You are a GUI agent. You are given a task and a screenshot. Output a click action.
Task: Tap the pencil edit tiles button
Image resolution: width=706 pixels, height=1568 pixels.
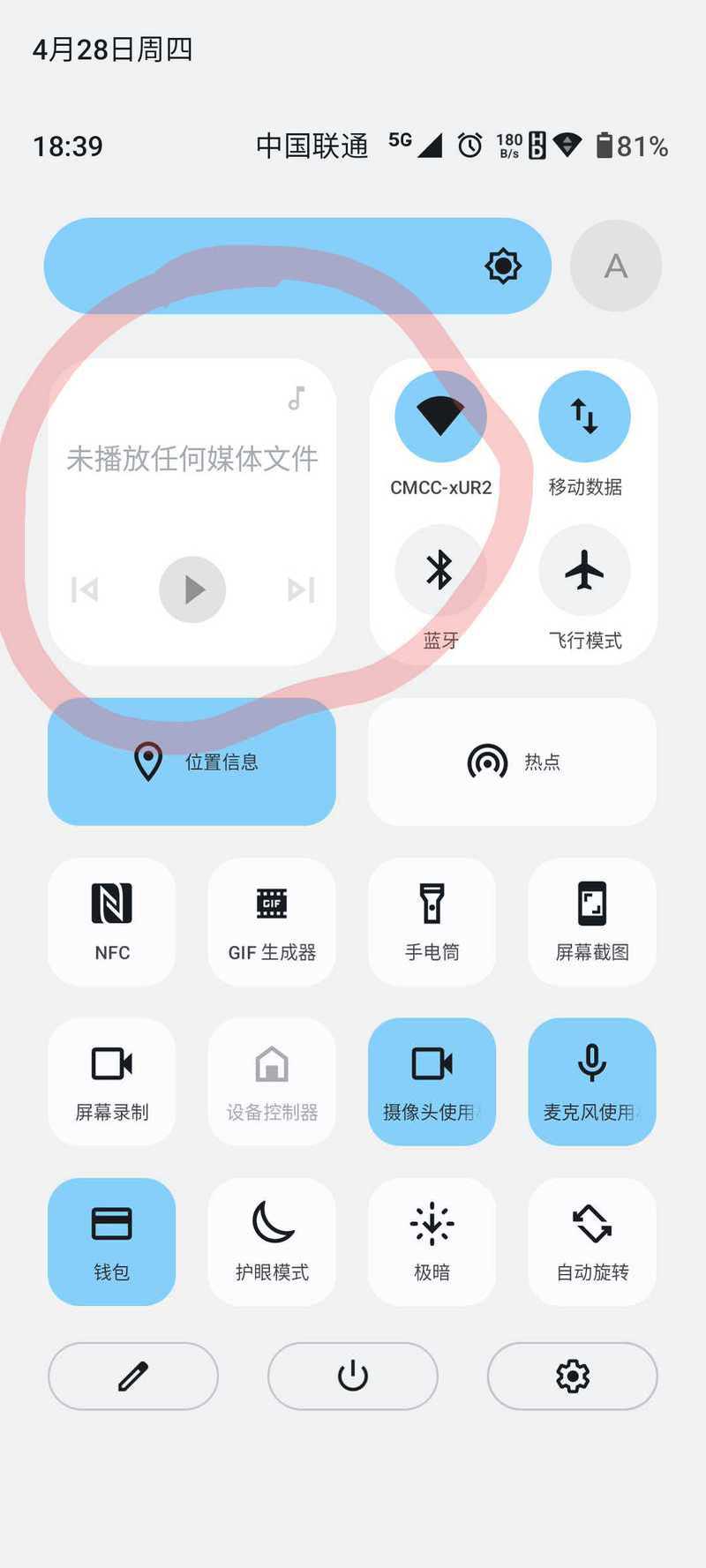[x=133, y=1376]
